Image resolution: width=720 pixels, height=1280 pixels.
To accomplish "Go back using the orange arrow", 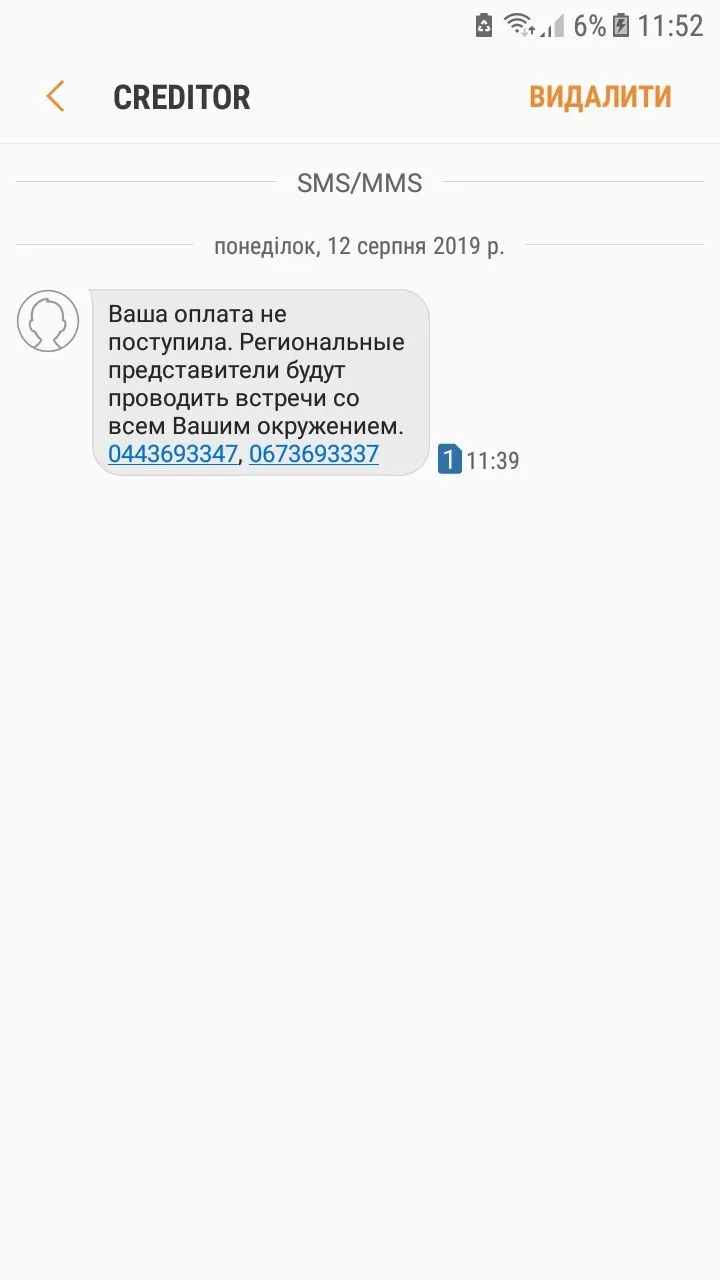I will [55, 97].
